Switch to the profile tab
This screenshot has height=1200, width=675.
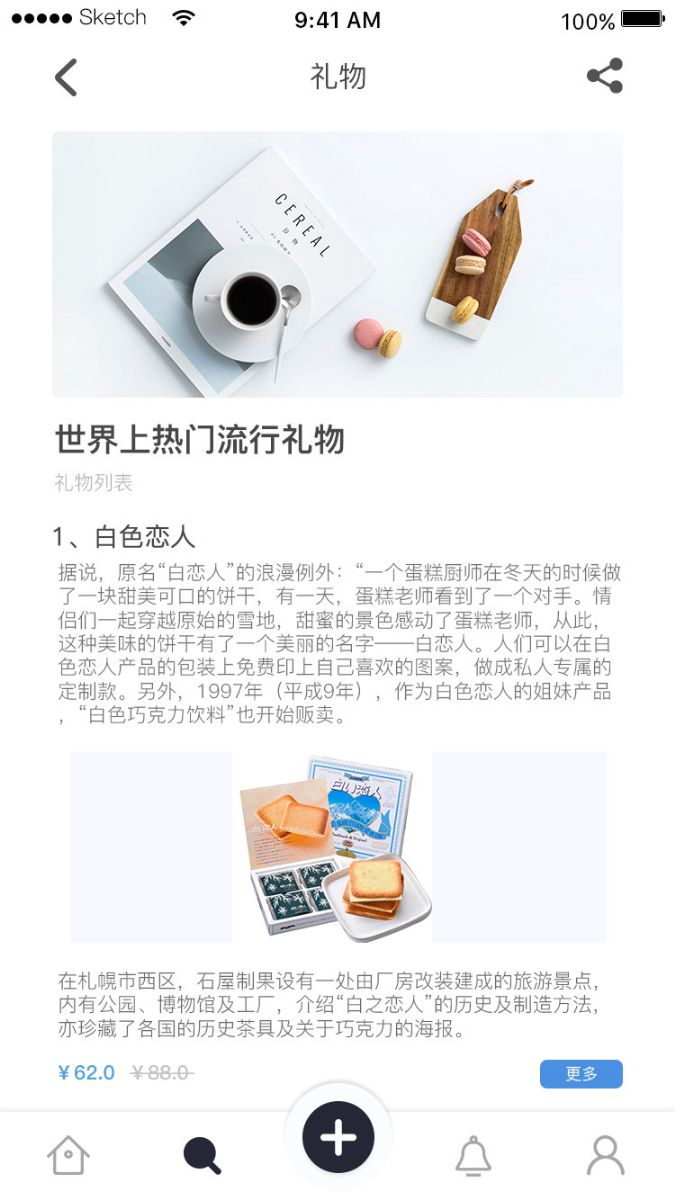click(605, 1156)
